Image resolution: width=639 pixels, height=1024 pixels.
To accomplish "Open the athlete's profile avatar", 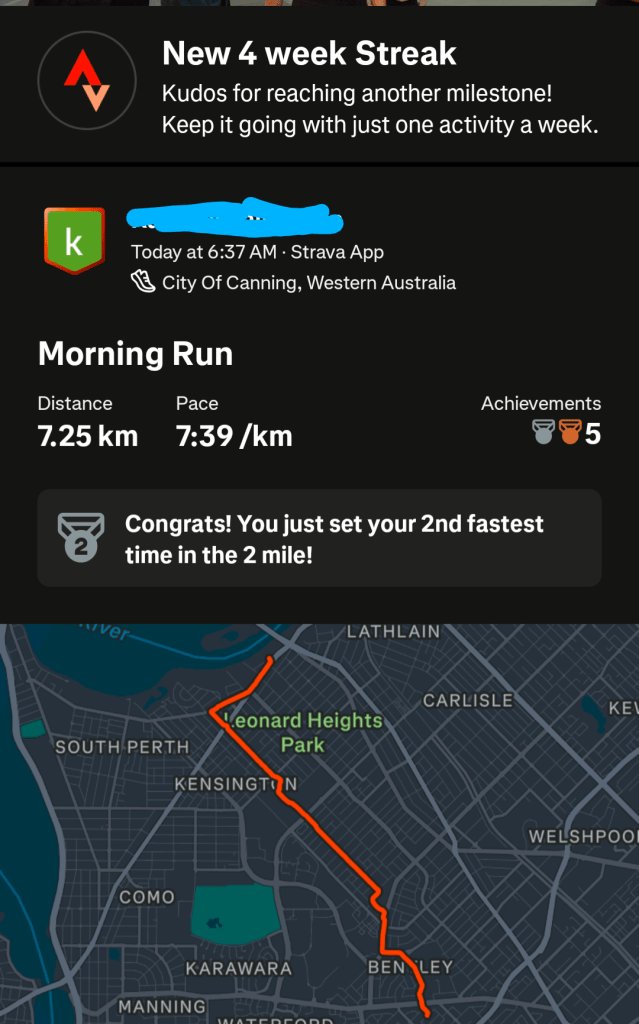I will tap(74, 241).
